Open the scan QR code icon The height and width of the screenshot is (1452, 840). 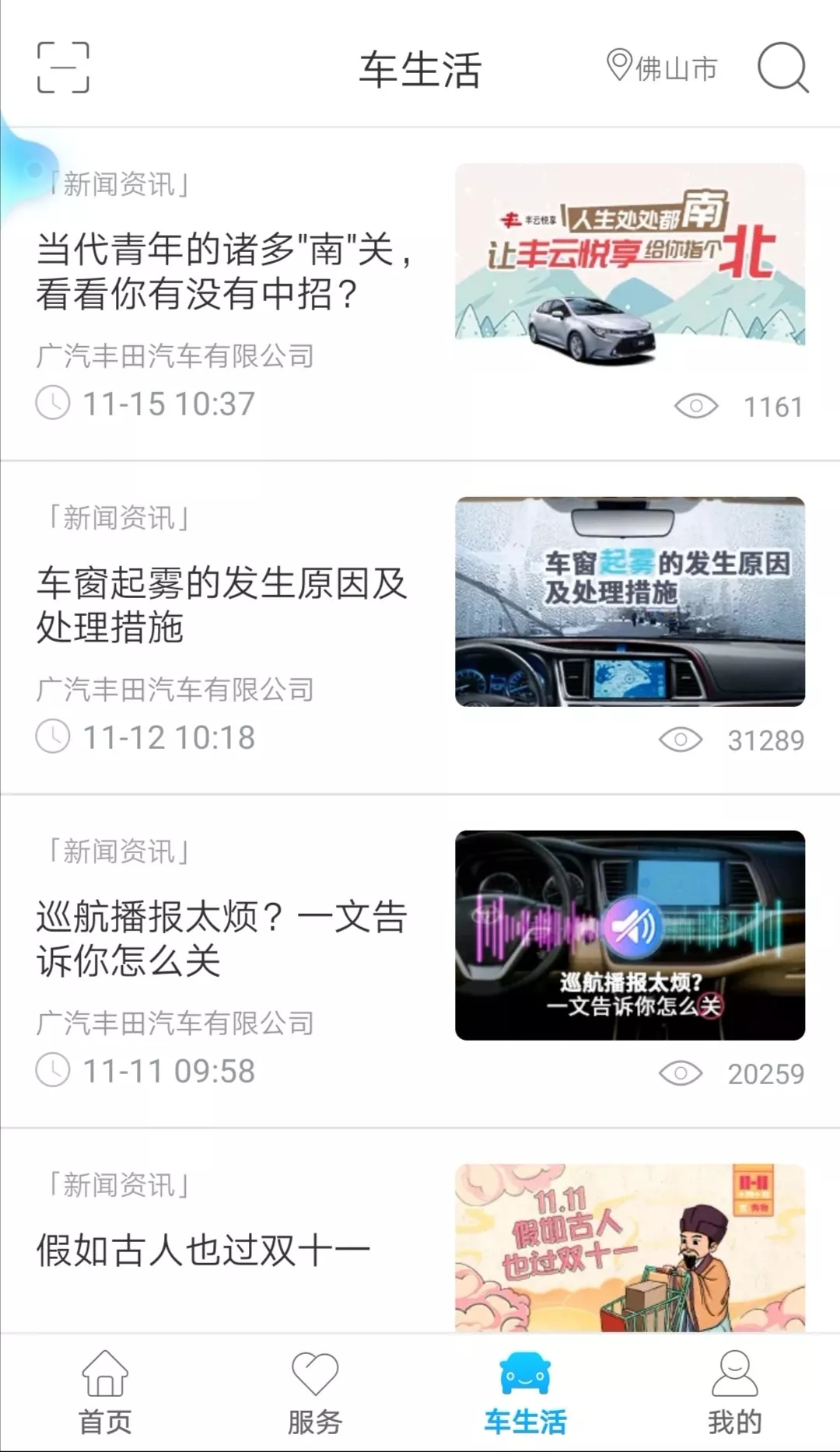[63, 68]
